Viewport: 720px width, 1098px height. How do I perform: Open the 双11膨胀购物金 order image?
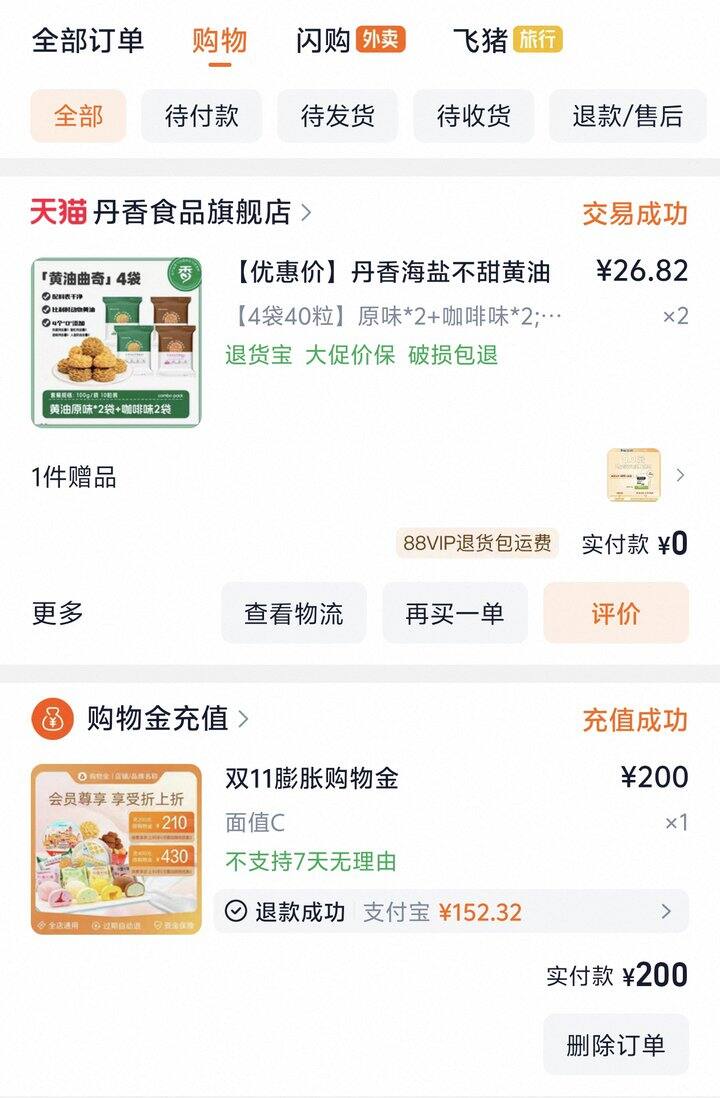pos(116,849)
